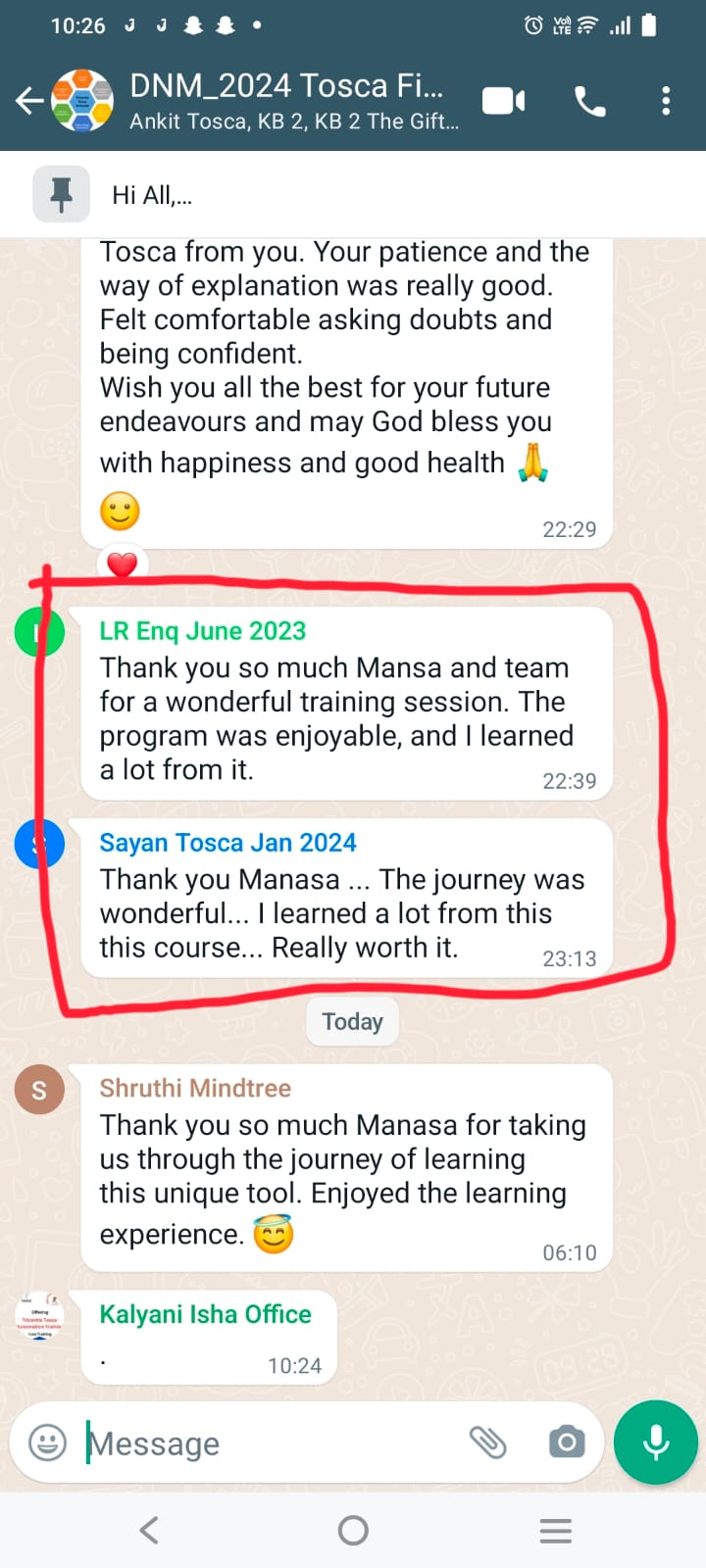Open Shruthi Mindtree's profile avatar
The image size is (706, 1568).
coord(39,1090)
